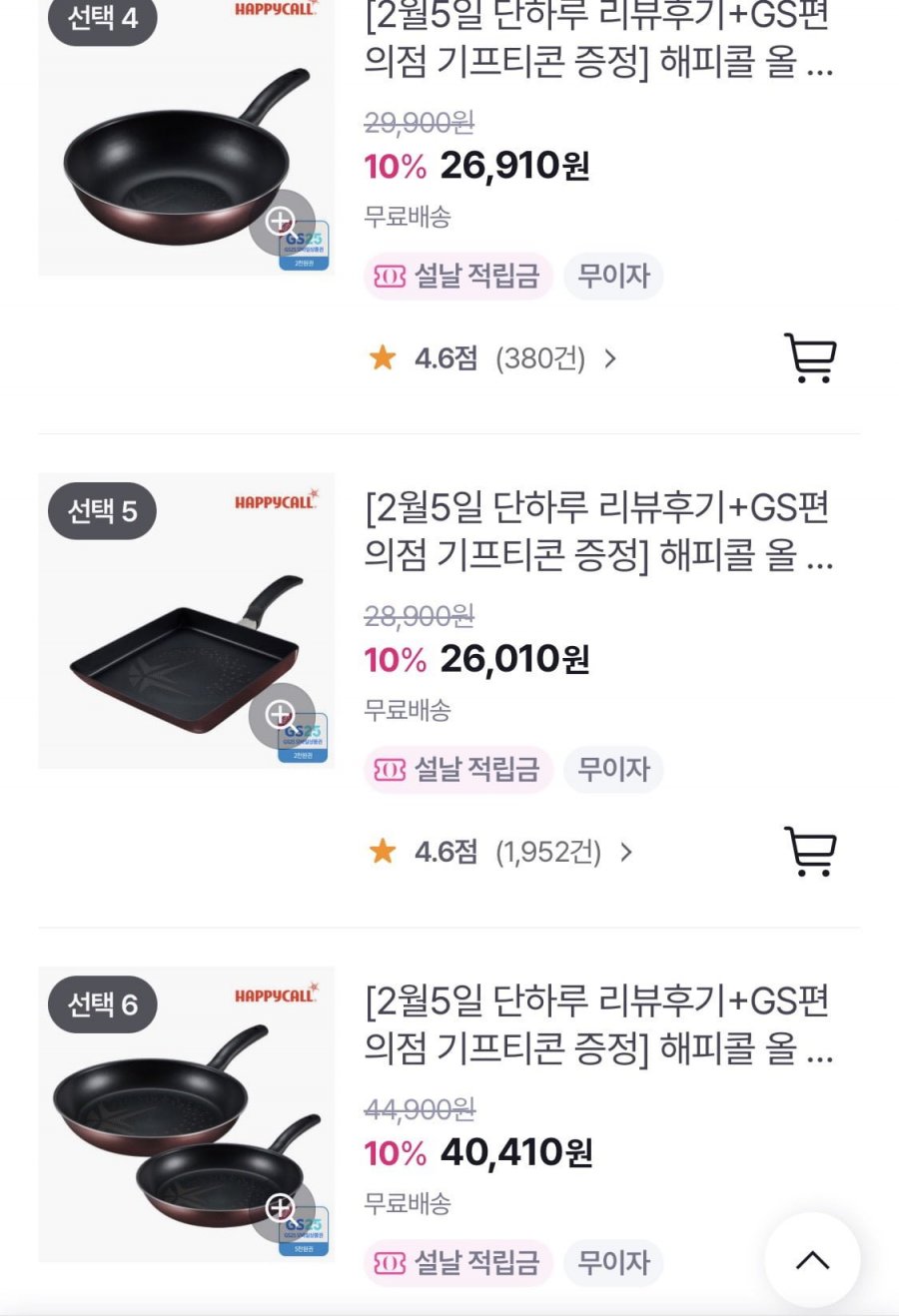Open the 선택 4 product priced 26,910원
899x1316 pixels.
point(597,40)
